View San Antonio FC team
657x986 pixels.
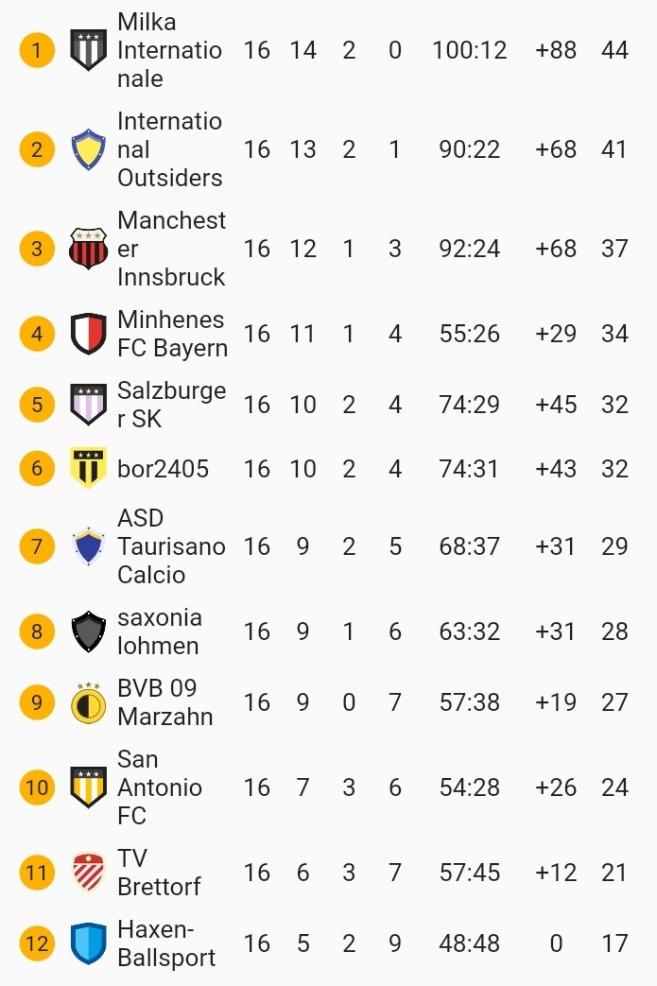pyautogui.click(x=160, y=788)
